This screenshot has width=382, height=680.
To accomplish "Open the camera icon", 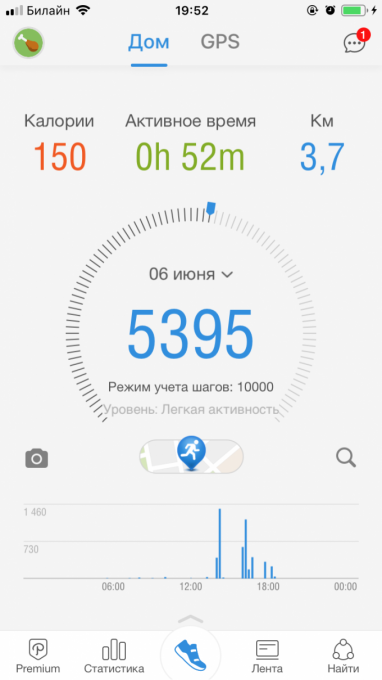I will coord(37,458).
